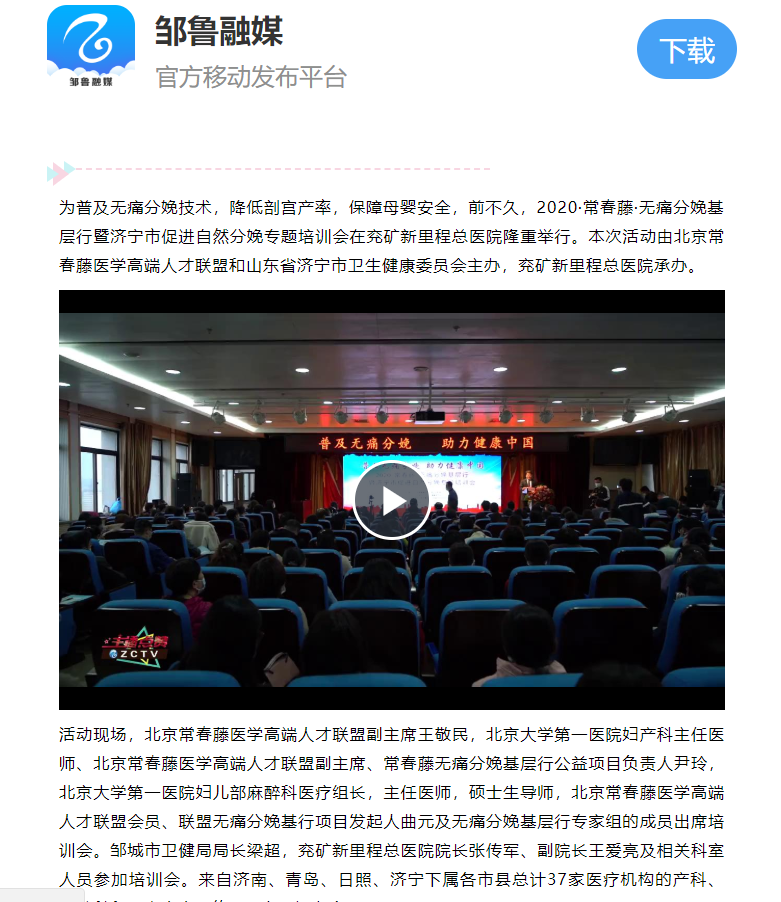Play the training conference video
Screen dimensions: 781x902
click(391, 501)
